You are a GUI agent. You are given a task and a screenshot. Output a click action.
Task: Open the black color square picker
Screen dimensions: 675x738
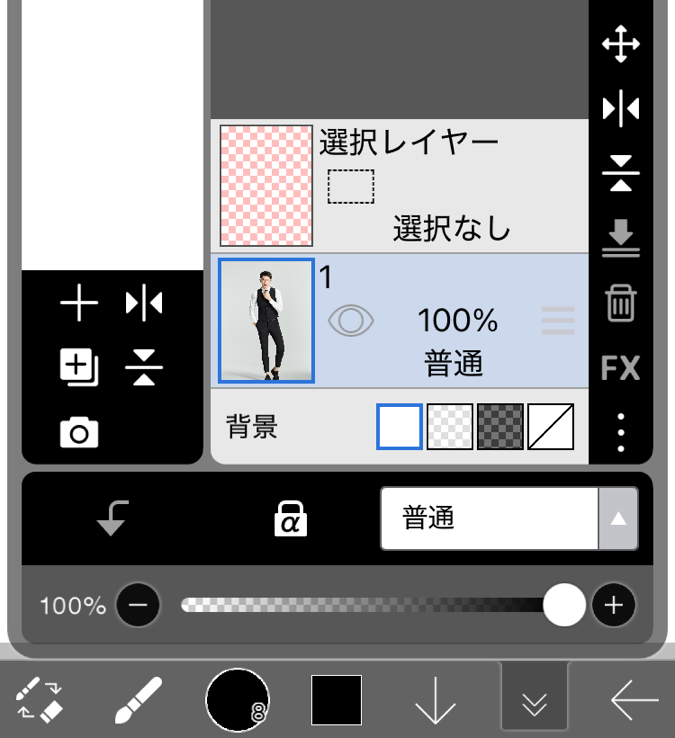(x=336, y=700)
